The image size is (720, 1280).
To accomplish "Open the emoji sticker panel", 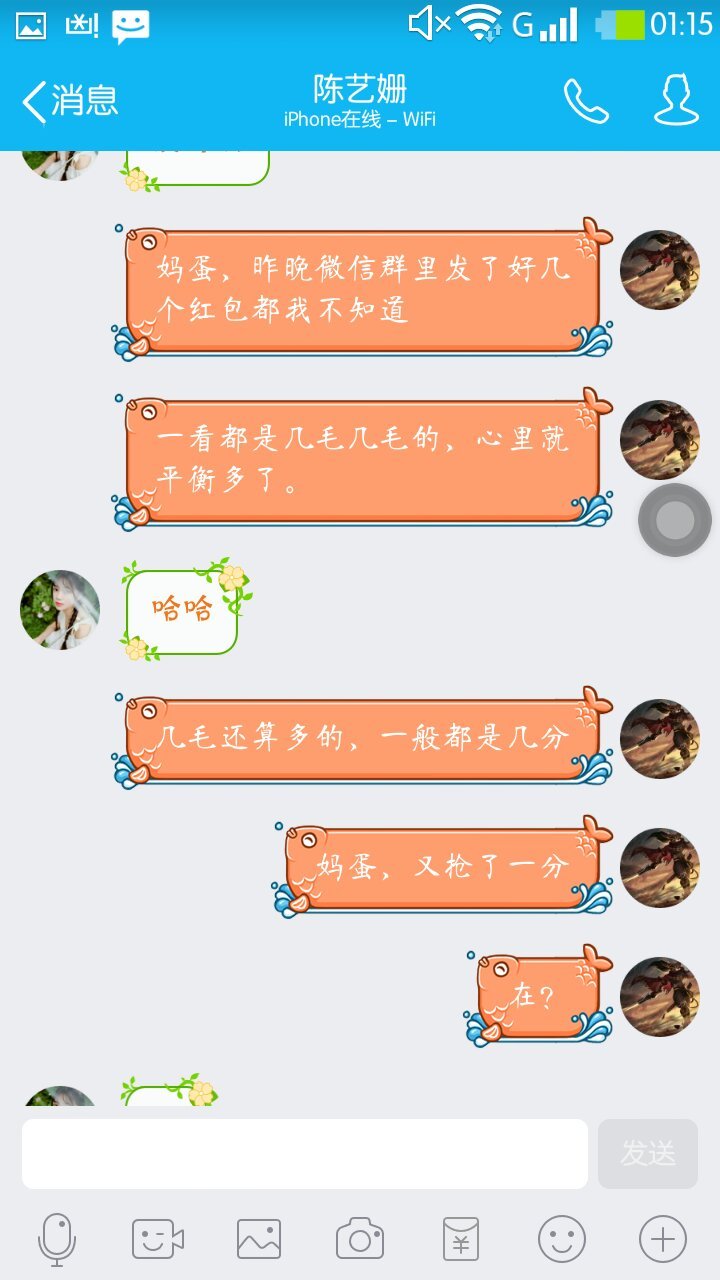I will (x=562, y=1240).
